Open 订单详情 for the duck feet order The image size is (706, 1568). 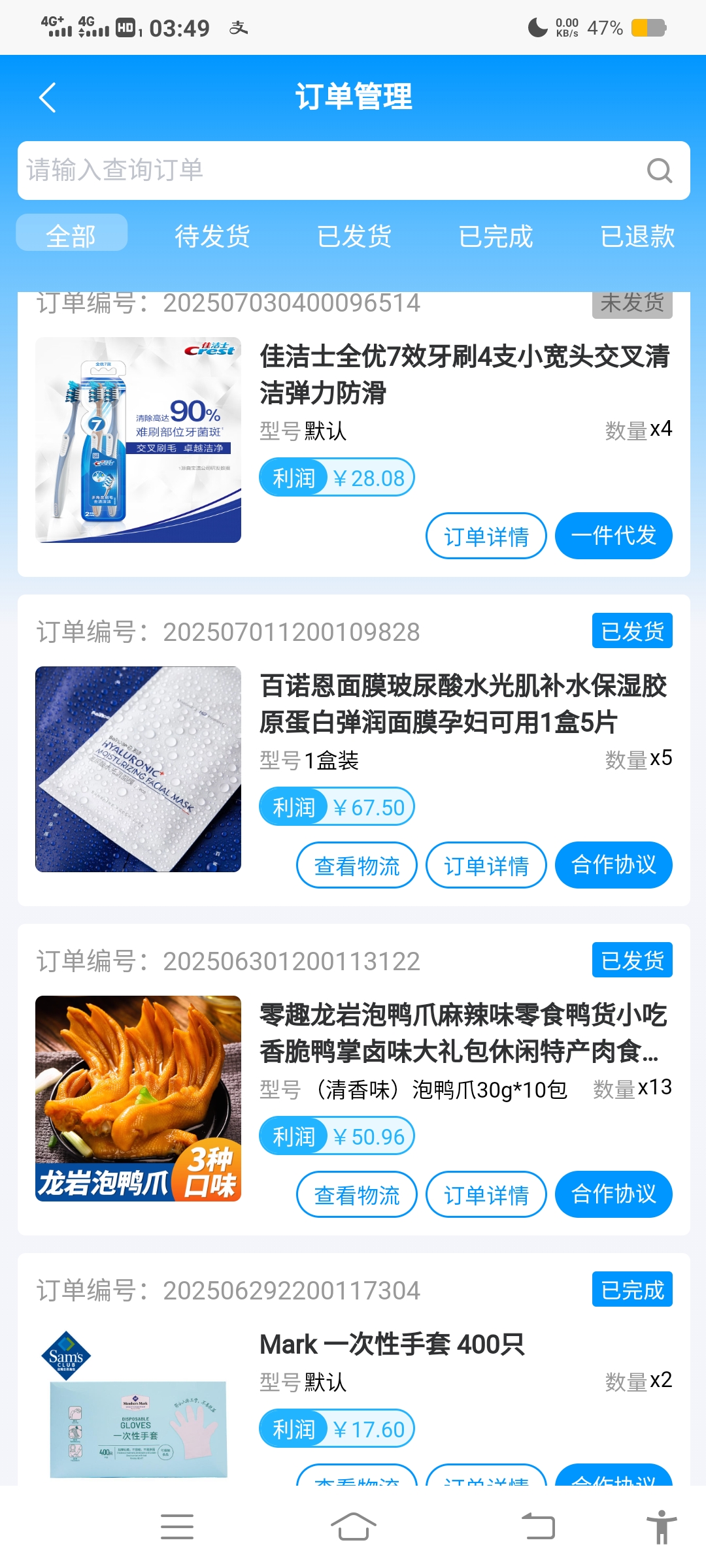coord(486,1195)
